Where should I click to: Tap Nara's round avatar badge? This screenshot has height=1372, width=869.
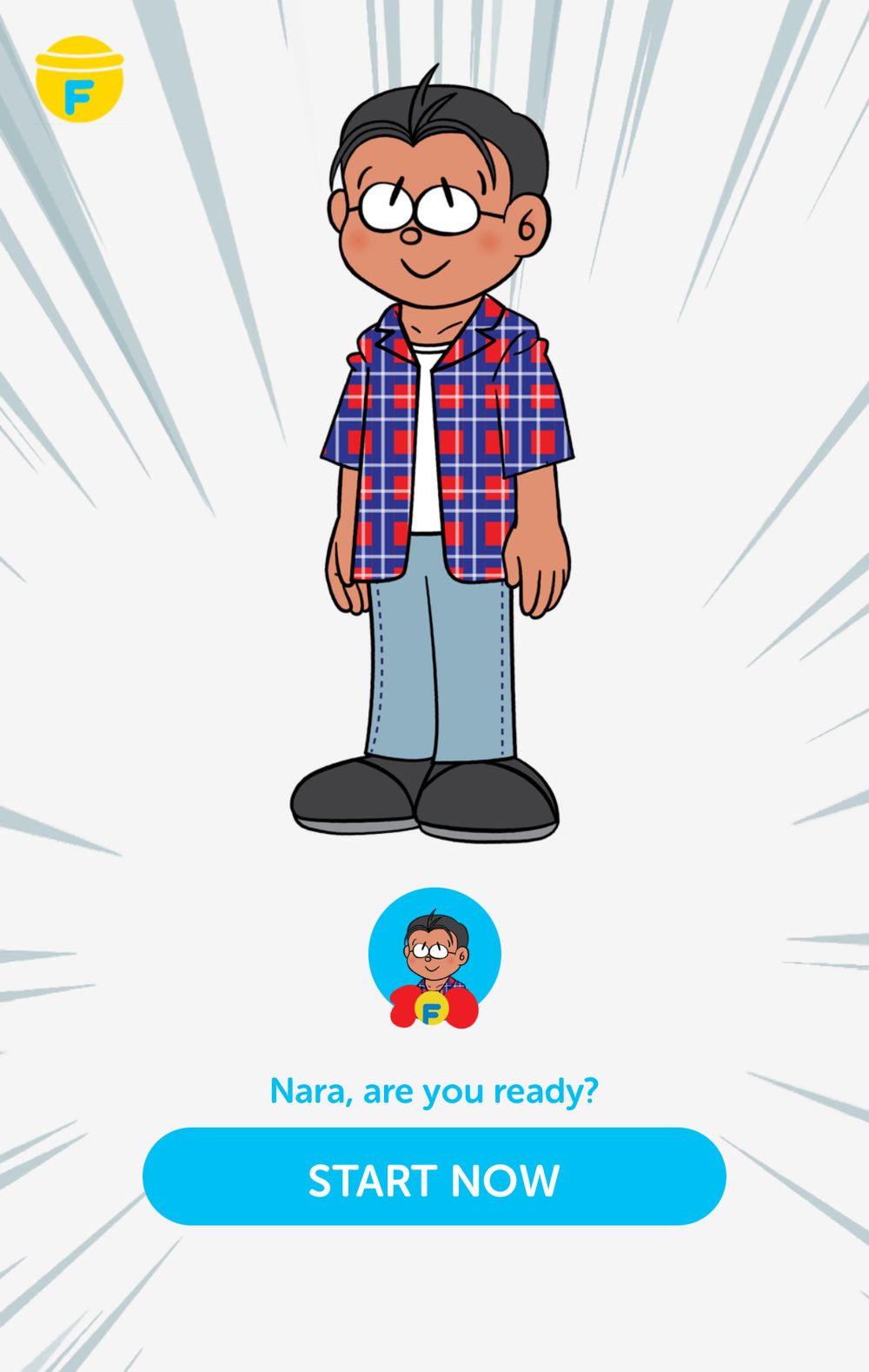tap(434, 956)
